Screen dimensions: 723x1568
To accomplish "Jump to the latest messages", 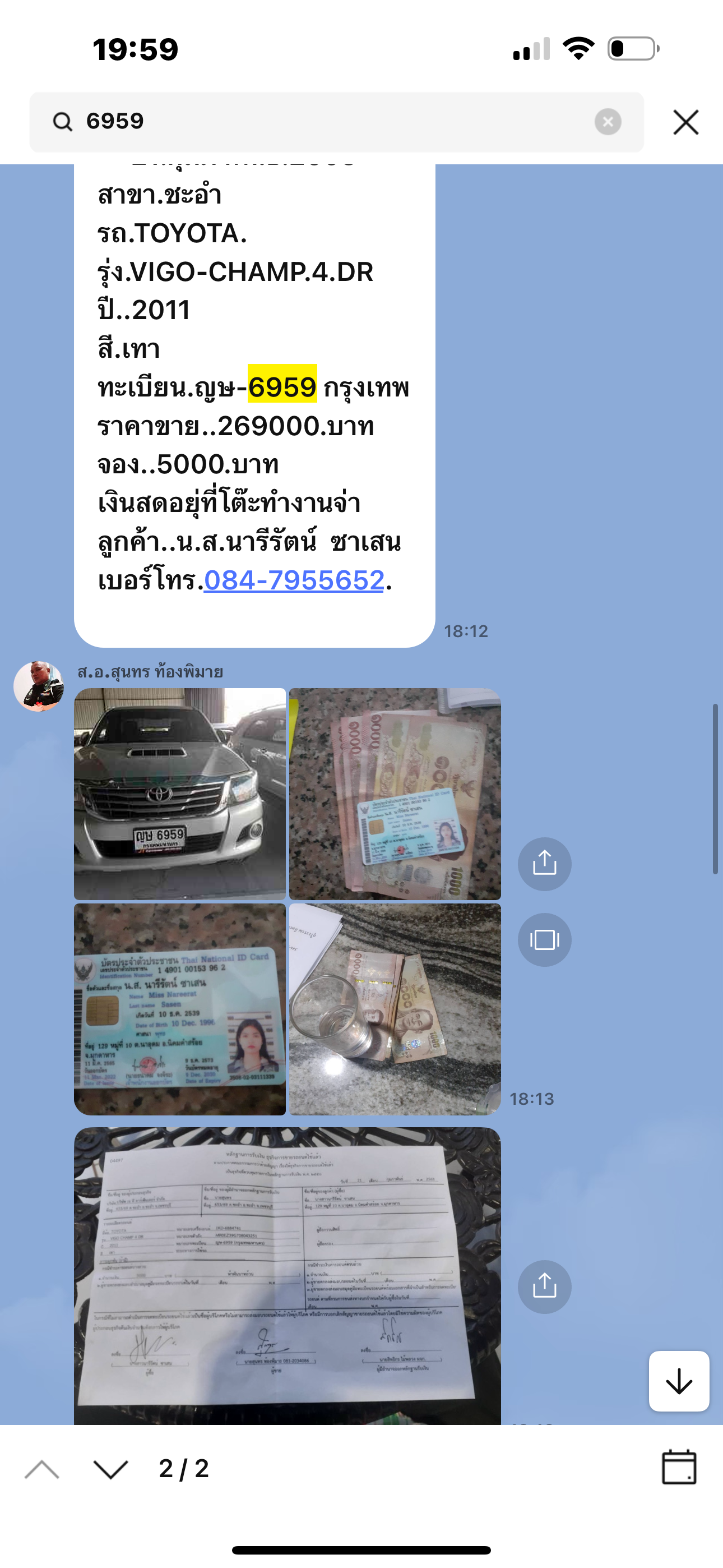I will [x=679, y=1381].
